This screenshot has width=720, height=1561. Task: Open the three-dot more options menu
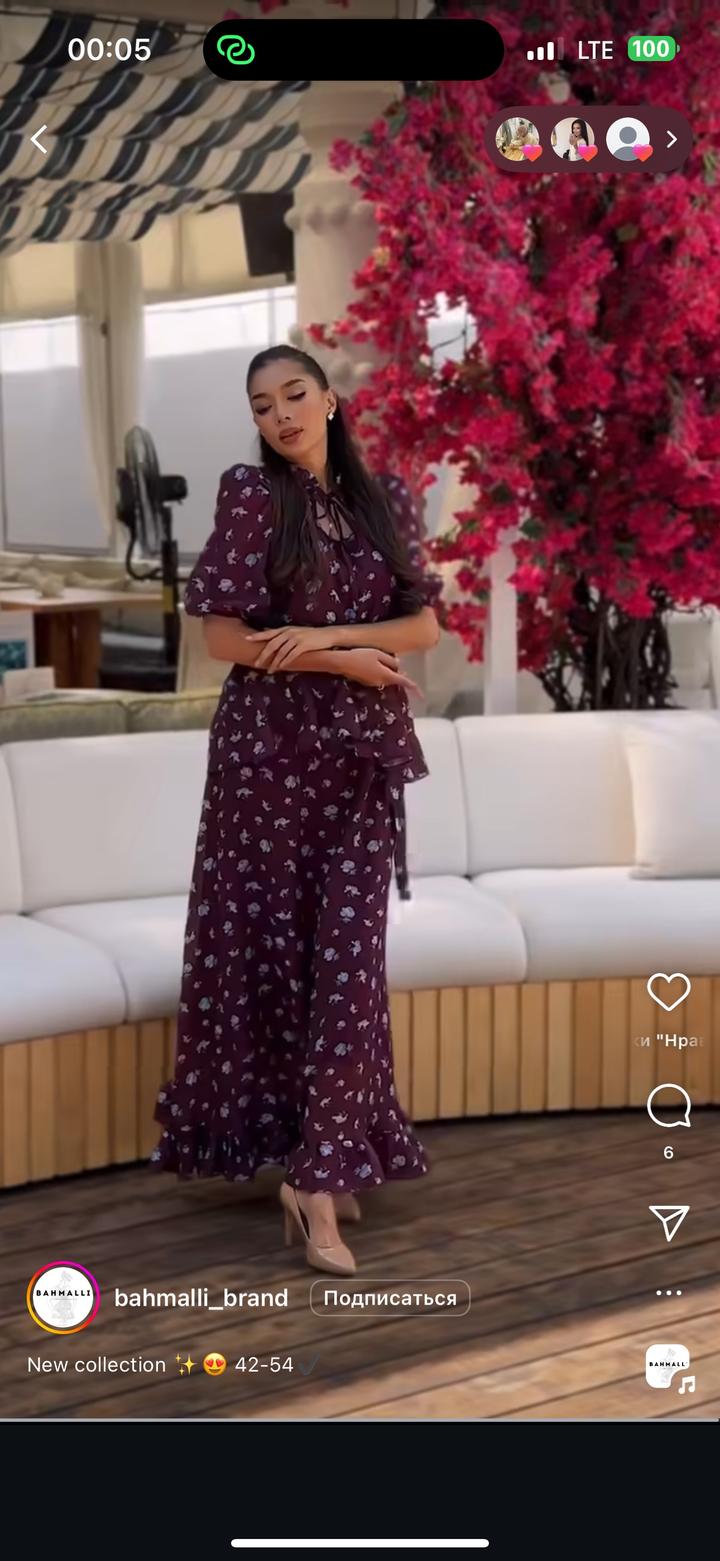click(668, 1293)
